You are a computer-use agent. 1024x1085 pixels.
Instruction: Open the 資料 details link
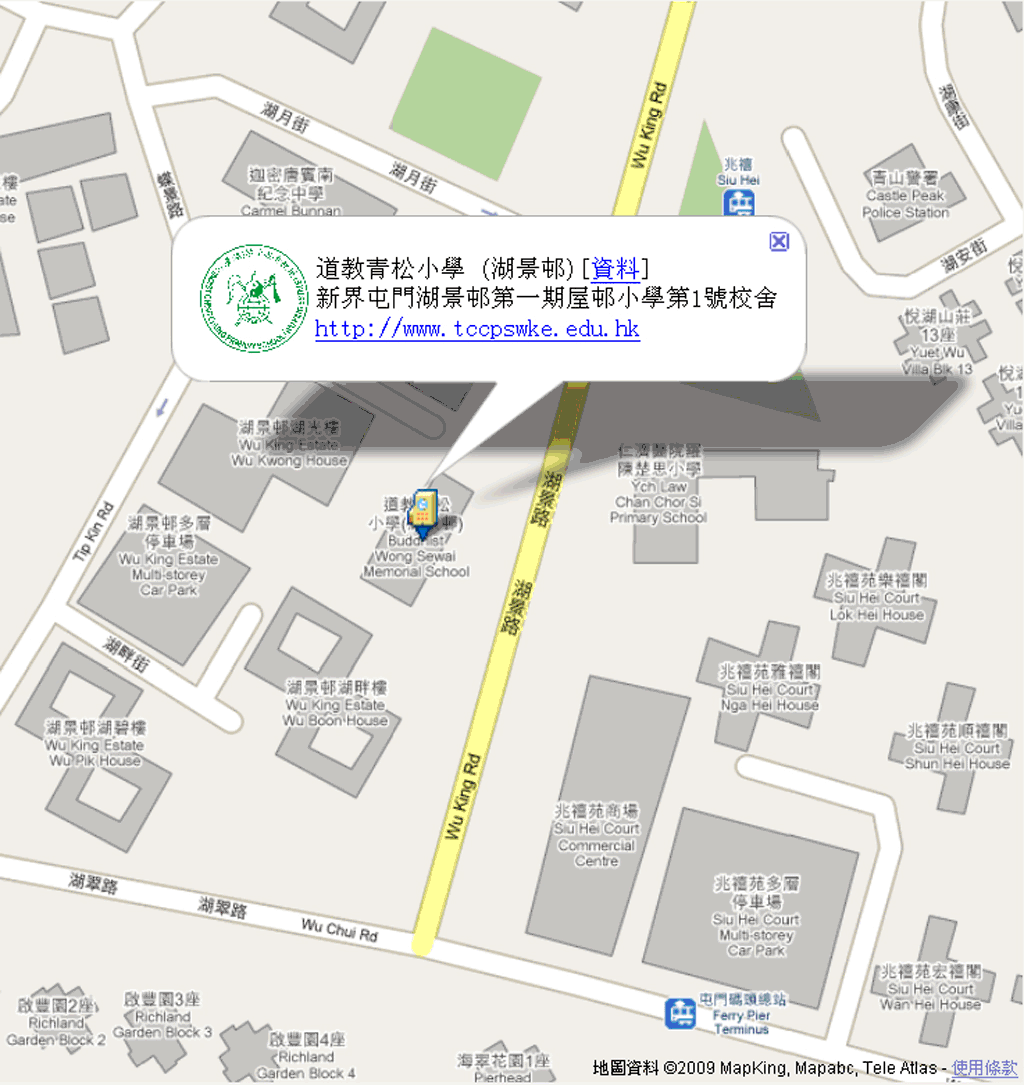615,268
